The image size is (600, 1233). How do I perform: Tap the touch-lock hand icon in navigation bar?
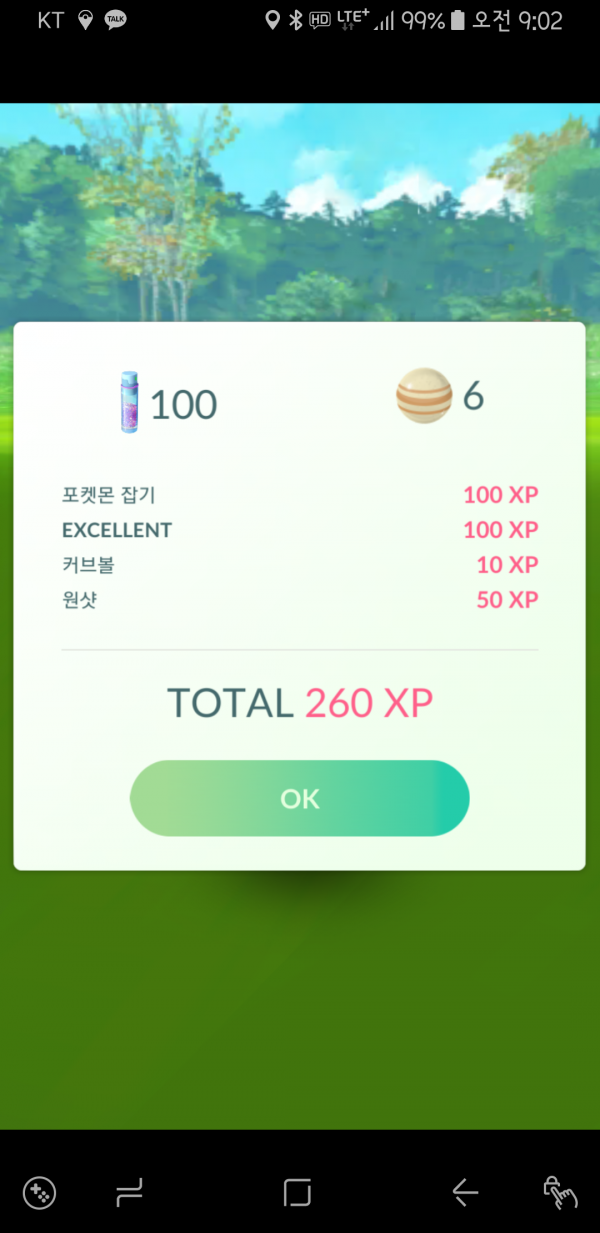559,1192
